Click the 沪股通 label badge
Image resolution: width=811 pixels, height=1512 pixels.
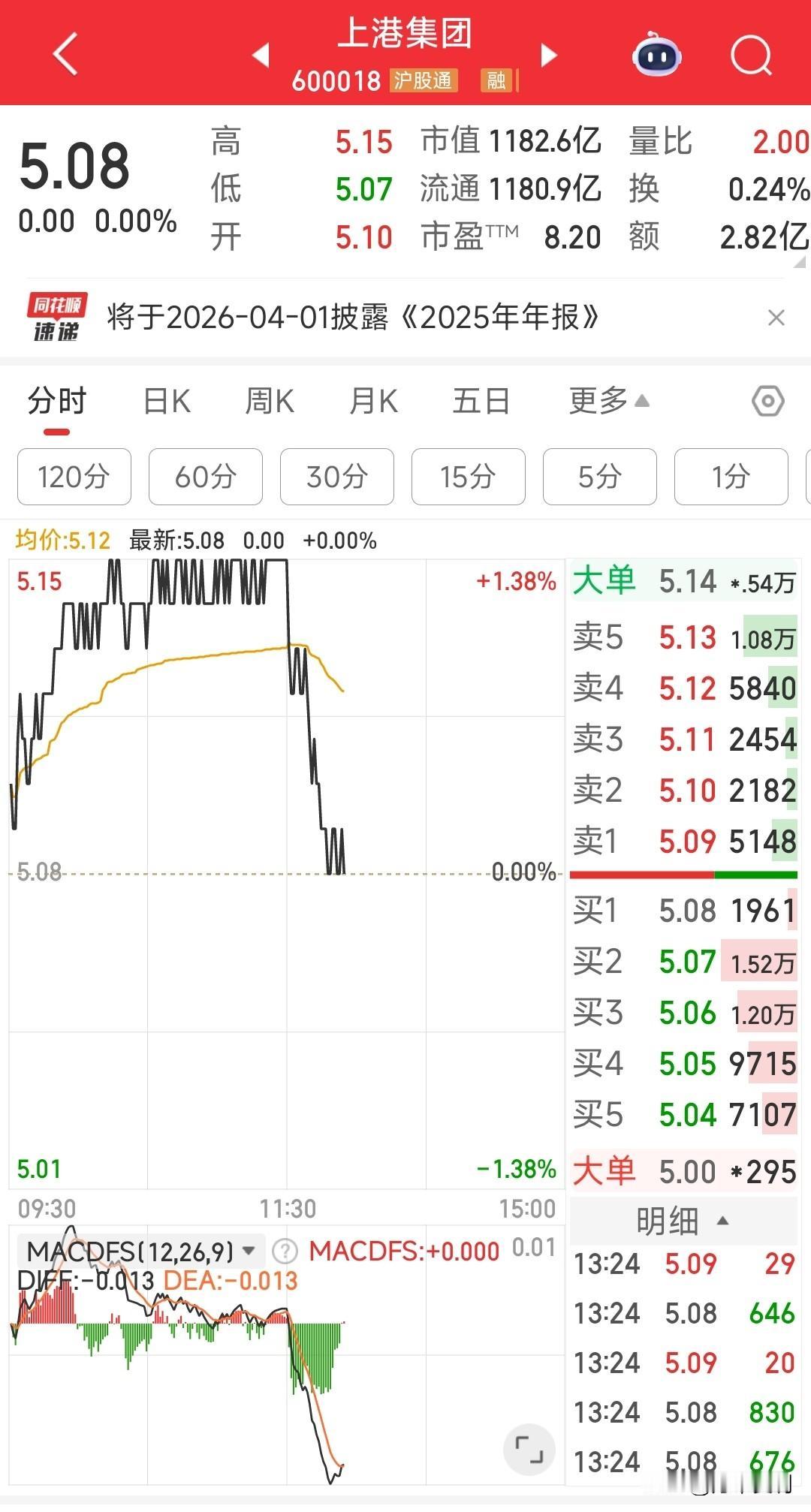coord(423,81)
